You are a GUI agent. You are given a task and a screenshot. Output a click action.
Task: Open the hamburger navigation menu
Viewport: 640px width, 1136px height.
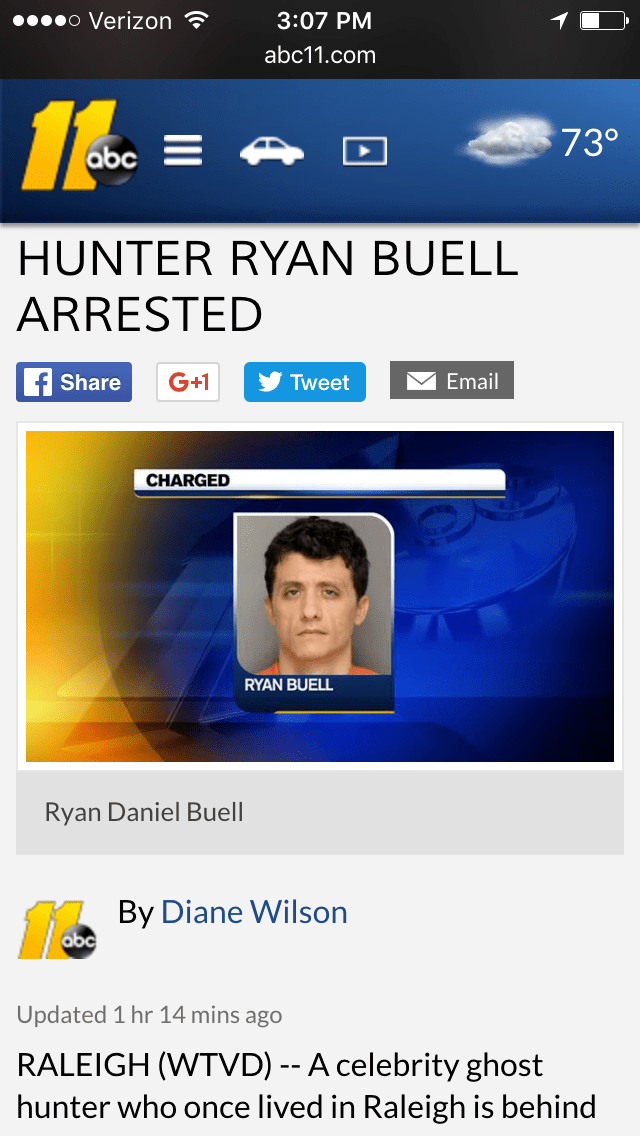click(183, 151)
